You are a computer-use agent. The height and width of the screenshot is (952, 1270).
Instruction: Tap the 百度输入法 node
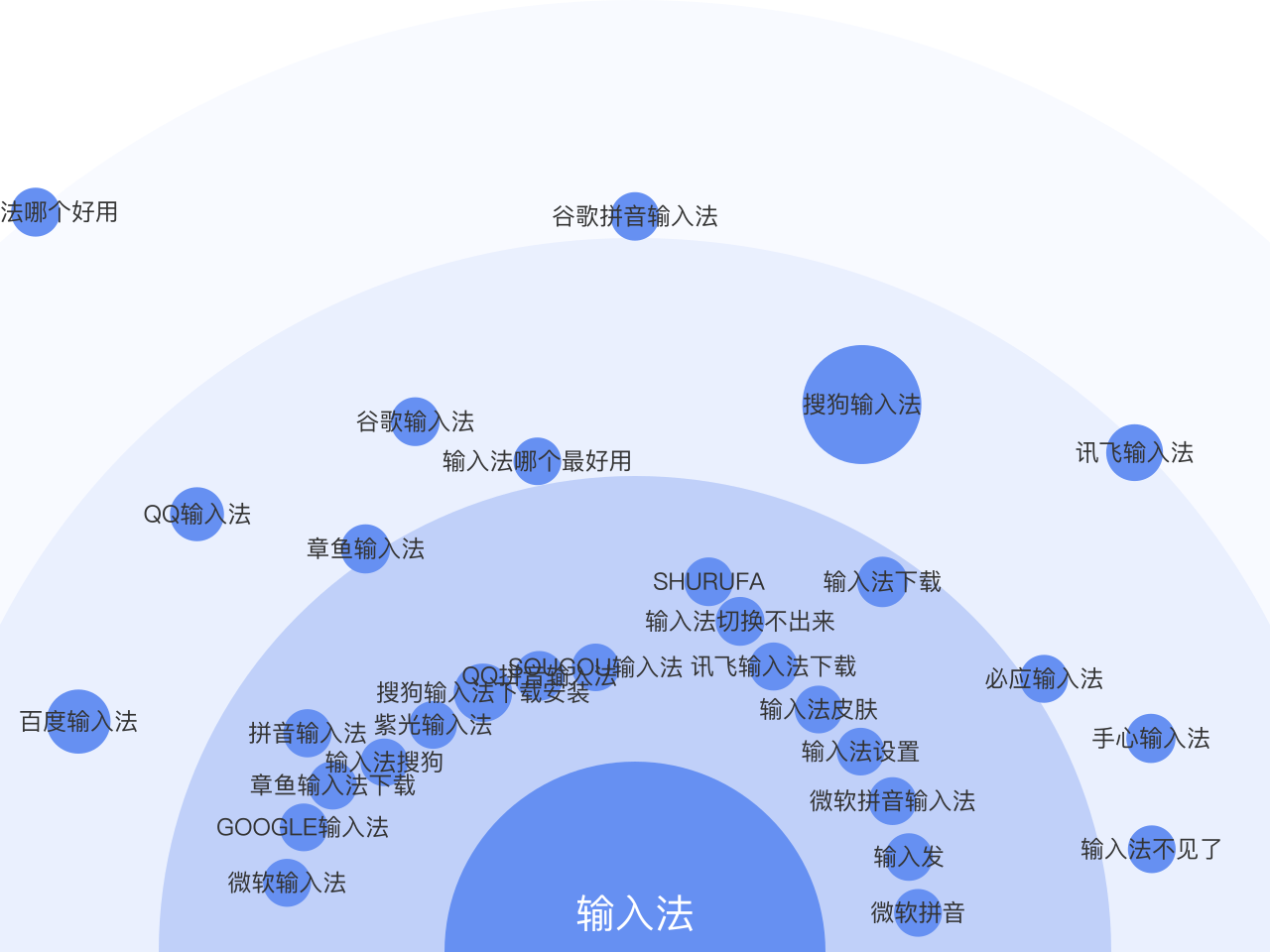tap(78, 721)
